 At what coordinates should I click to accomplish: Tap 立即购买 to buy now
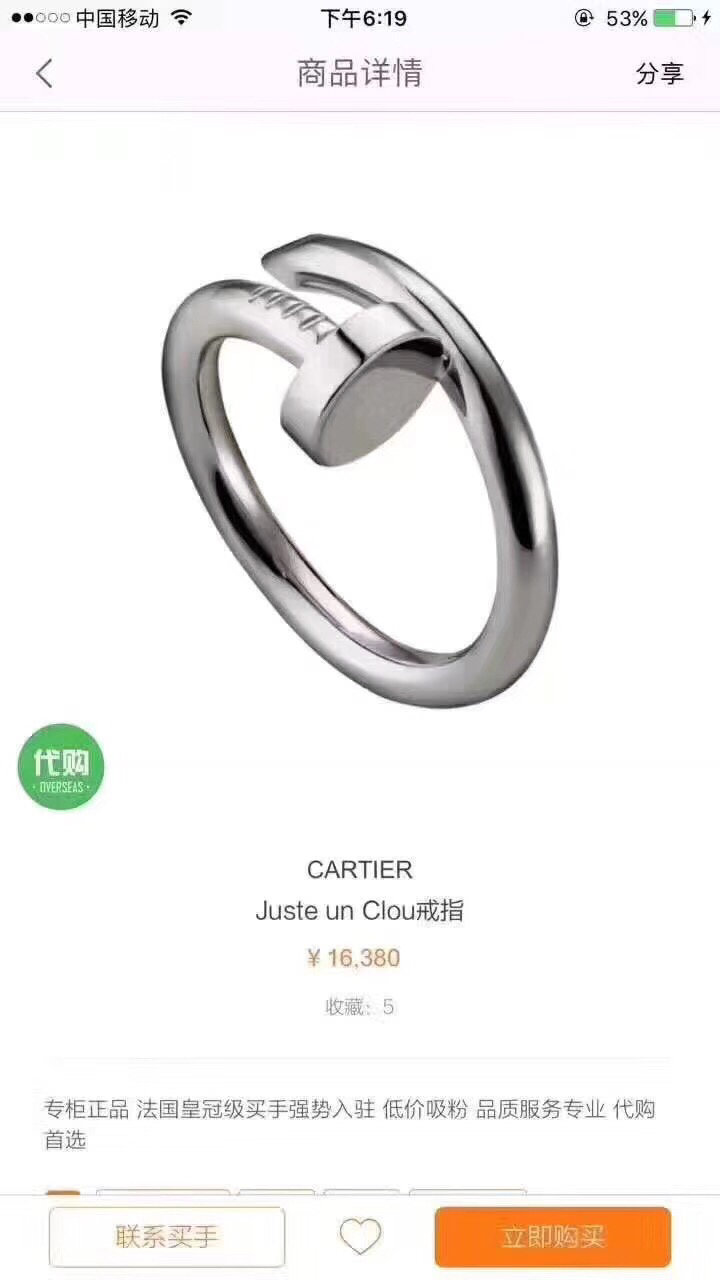[552, 1237]
